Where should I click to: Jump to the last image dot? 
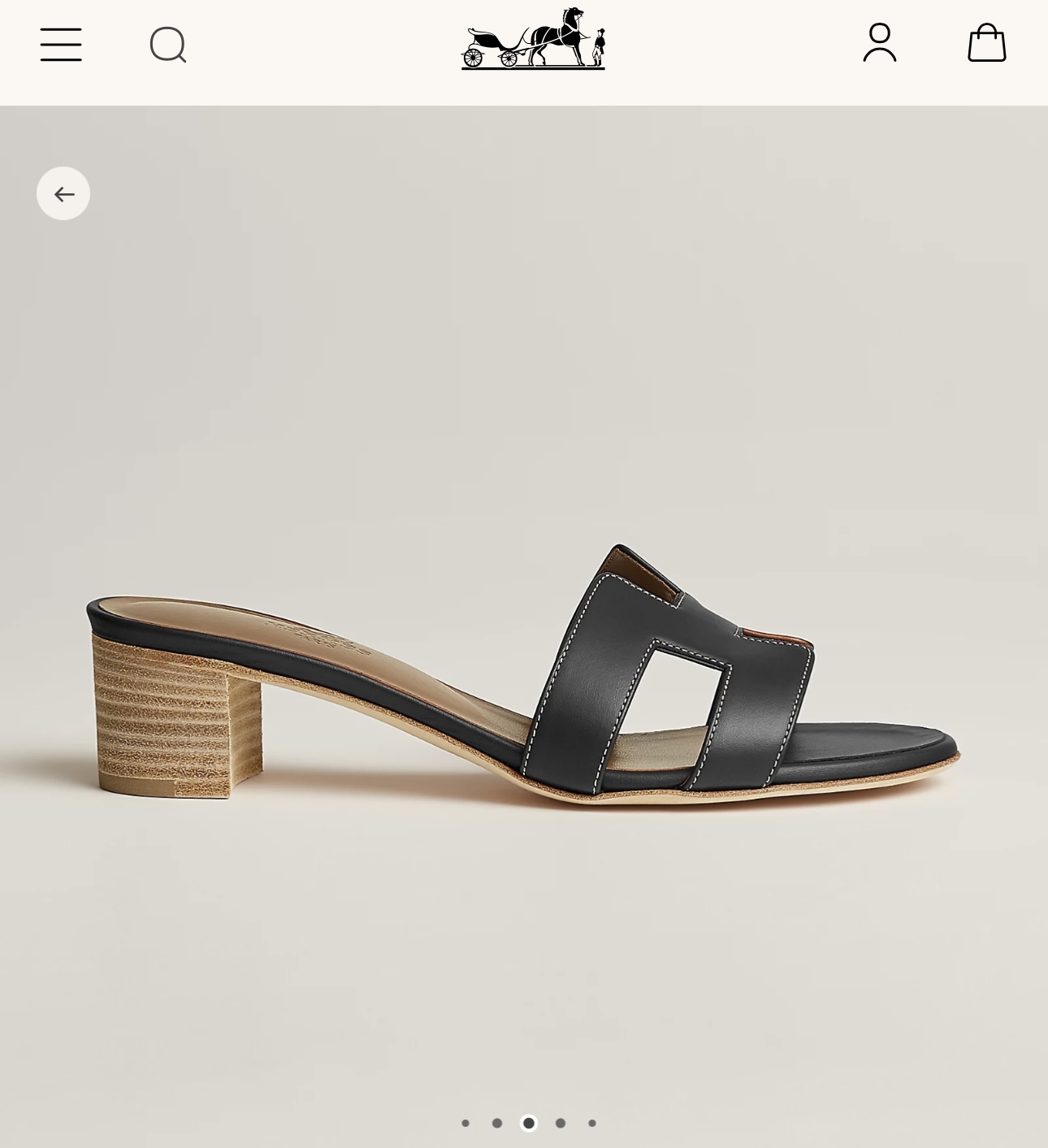click(592, 1123)
